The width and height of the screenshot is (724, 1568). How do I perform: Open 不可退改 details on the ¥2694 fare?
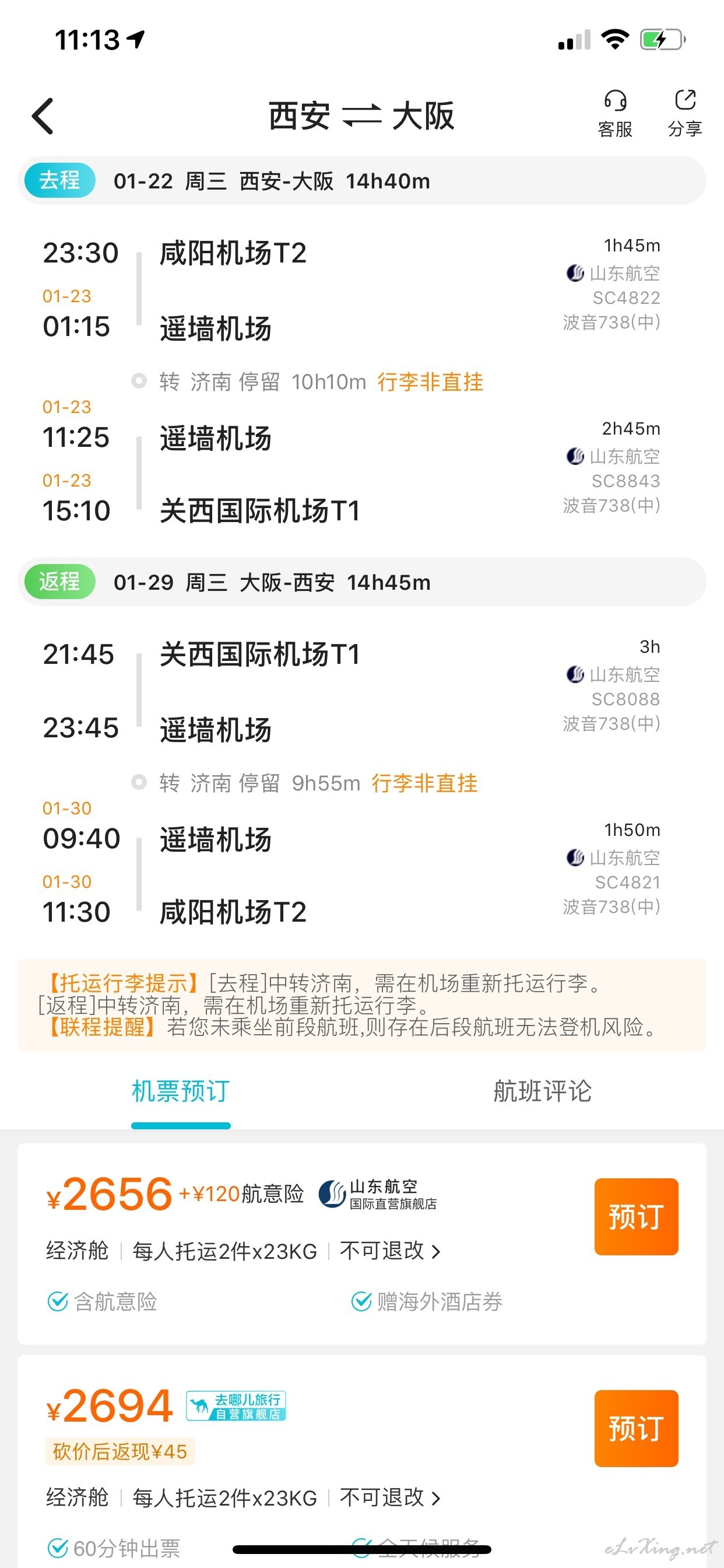click(x=390, y=1497)
